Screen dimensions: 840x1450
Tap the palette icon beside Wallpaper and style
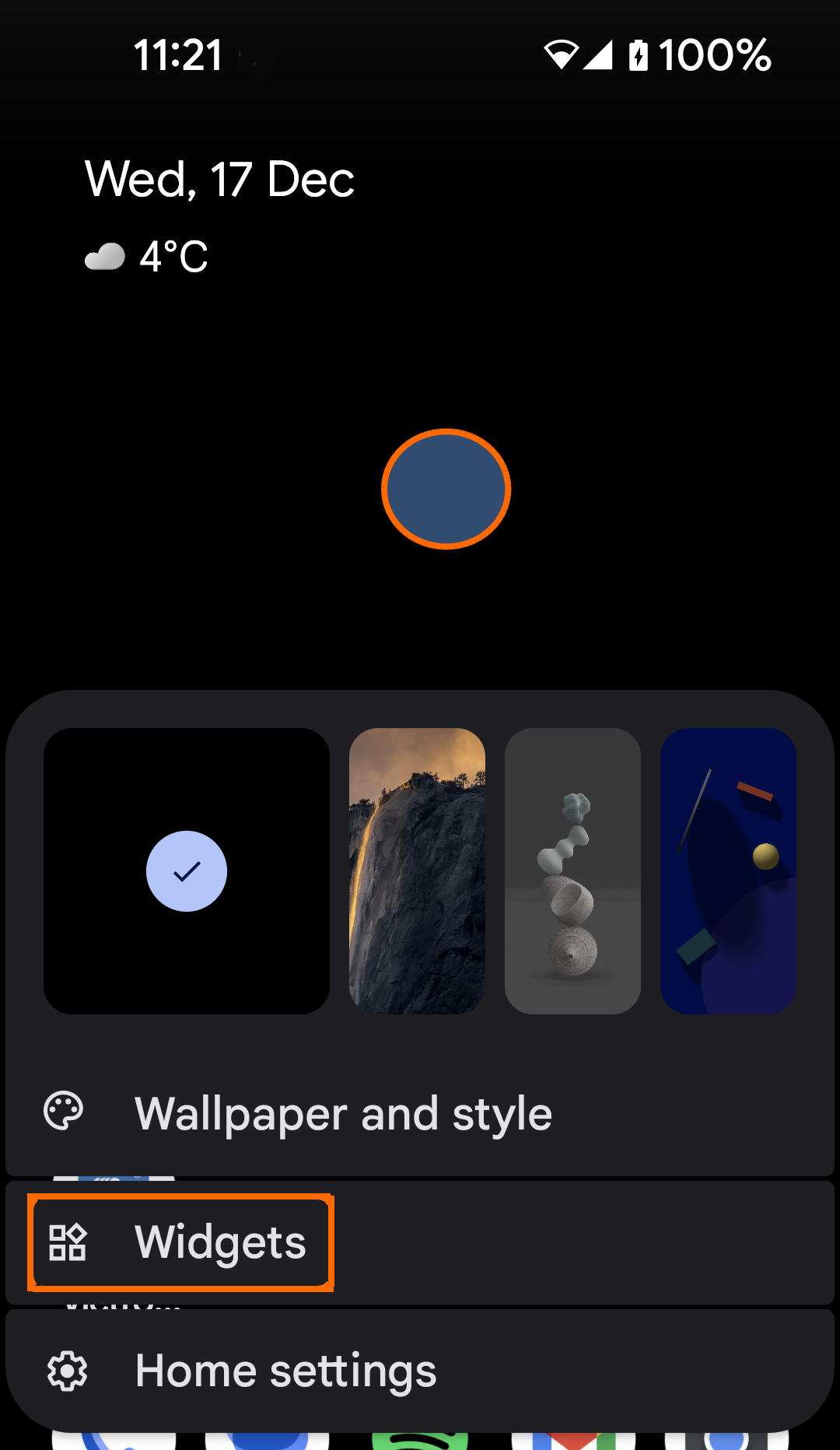[66, 1112]
